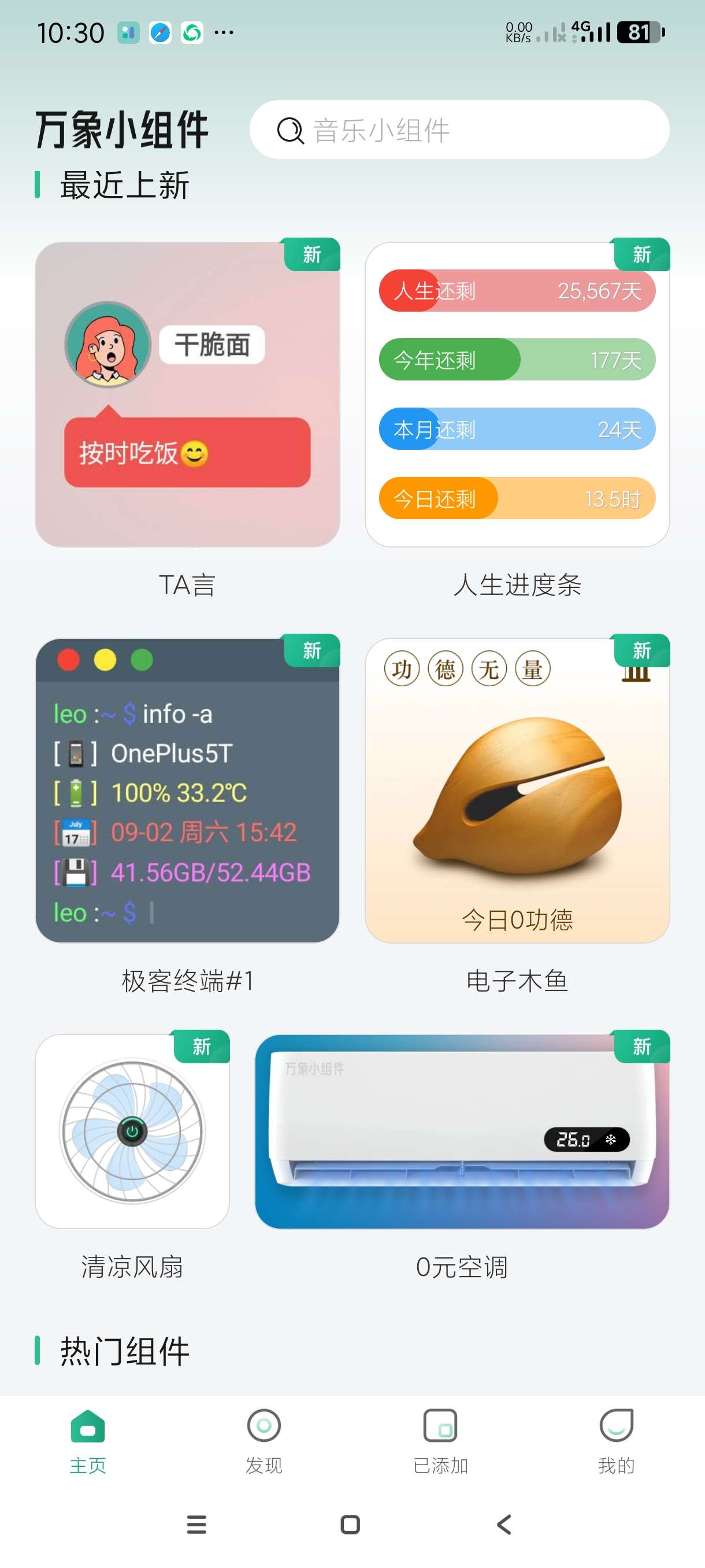Go to the 已添加 tab
Screen dimensions: 705x1568
pyautogui.click(x=440, y=1440)
